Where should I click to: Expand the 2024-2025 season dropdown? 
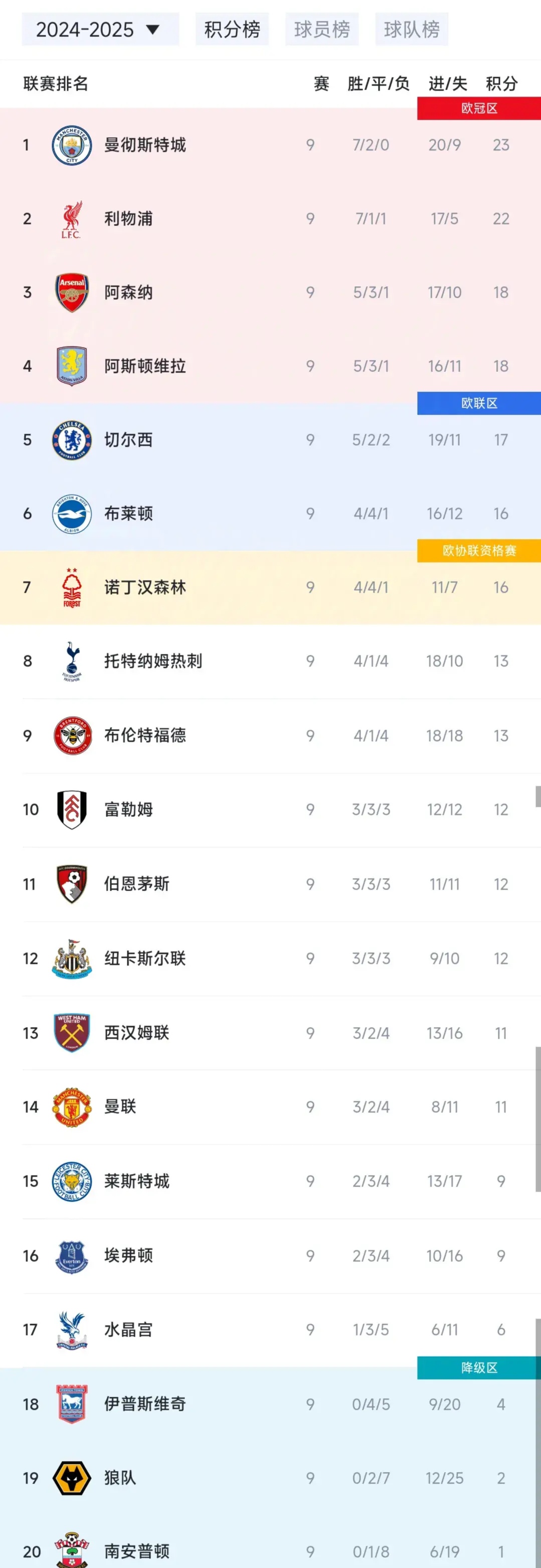(x=99, y=29)
